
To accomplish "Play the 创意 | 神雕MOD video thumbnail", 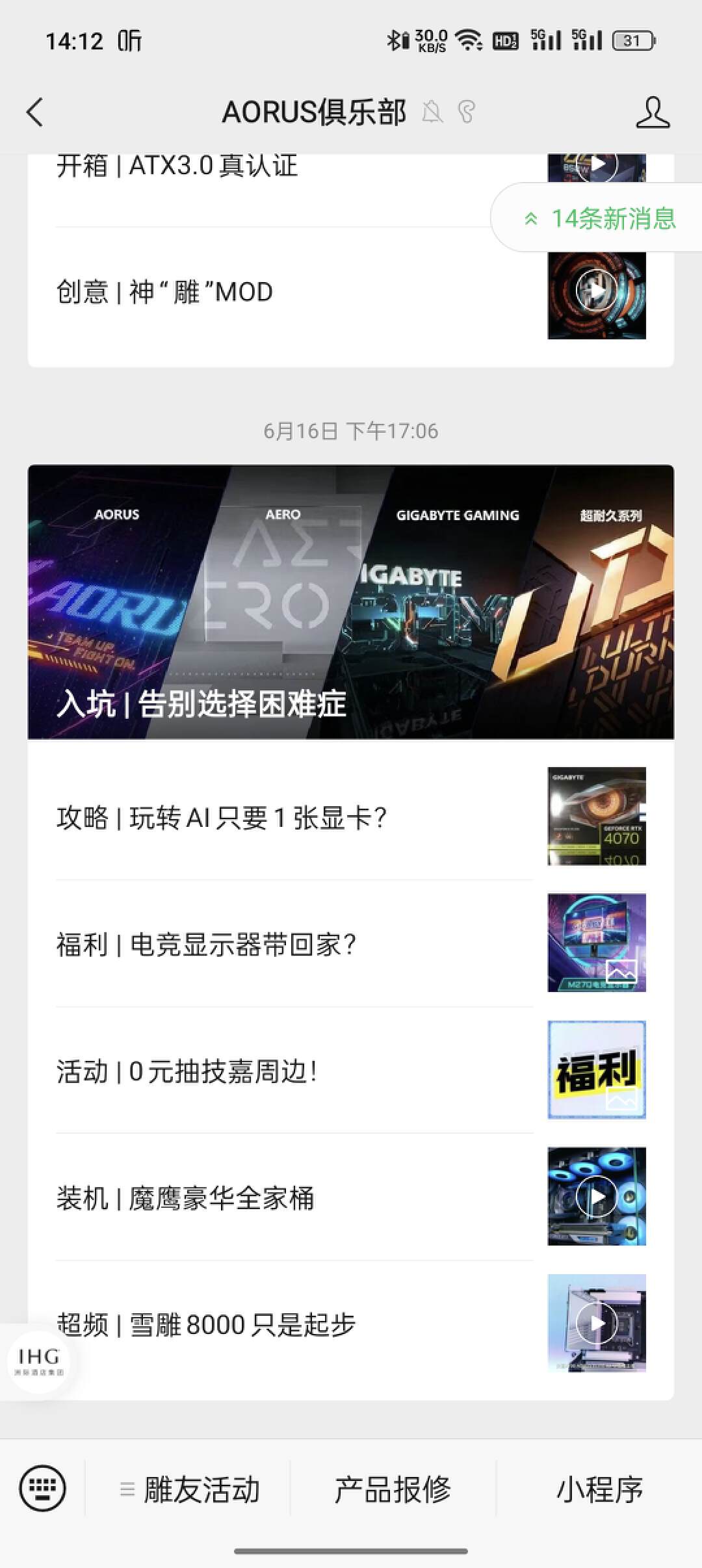I will [x=597, y=291].
